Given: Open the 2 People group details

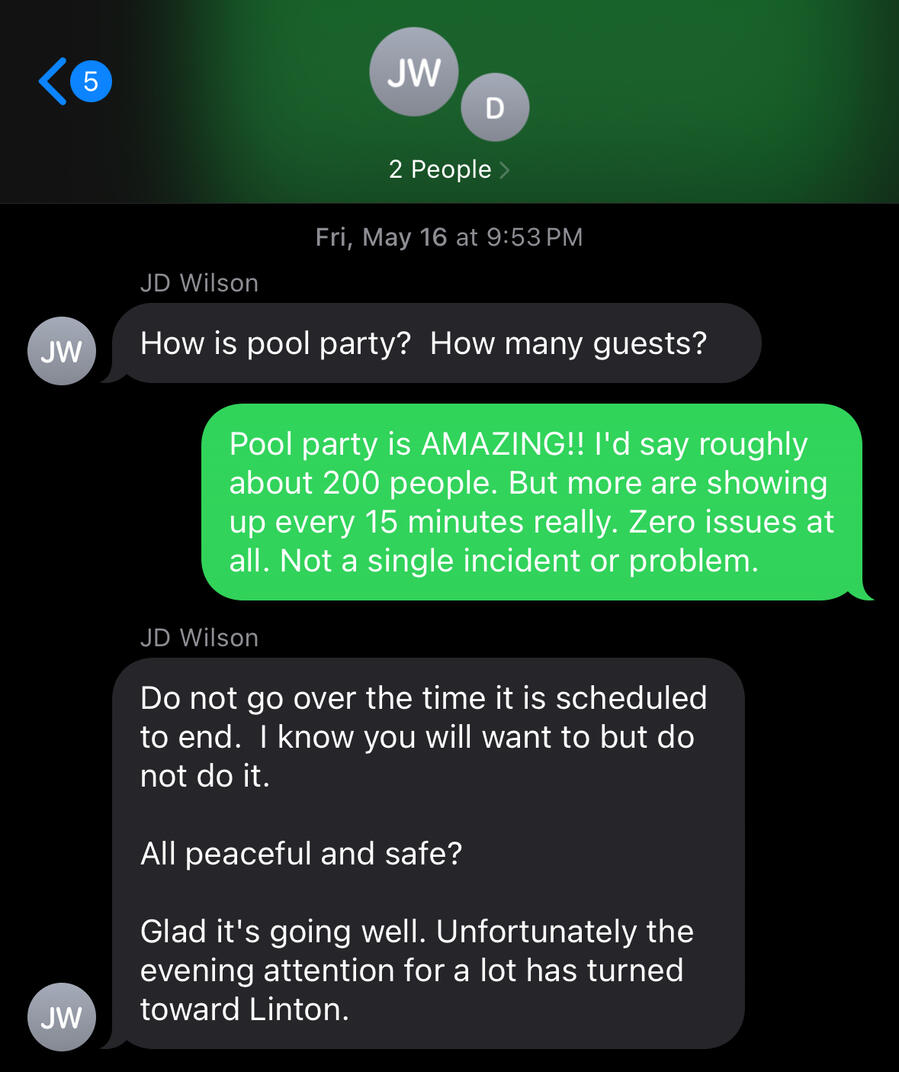Looking at the screenshot, I should tap(448, 170).
